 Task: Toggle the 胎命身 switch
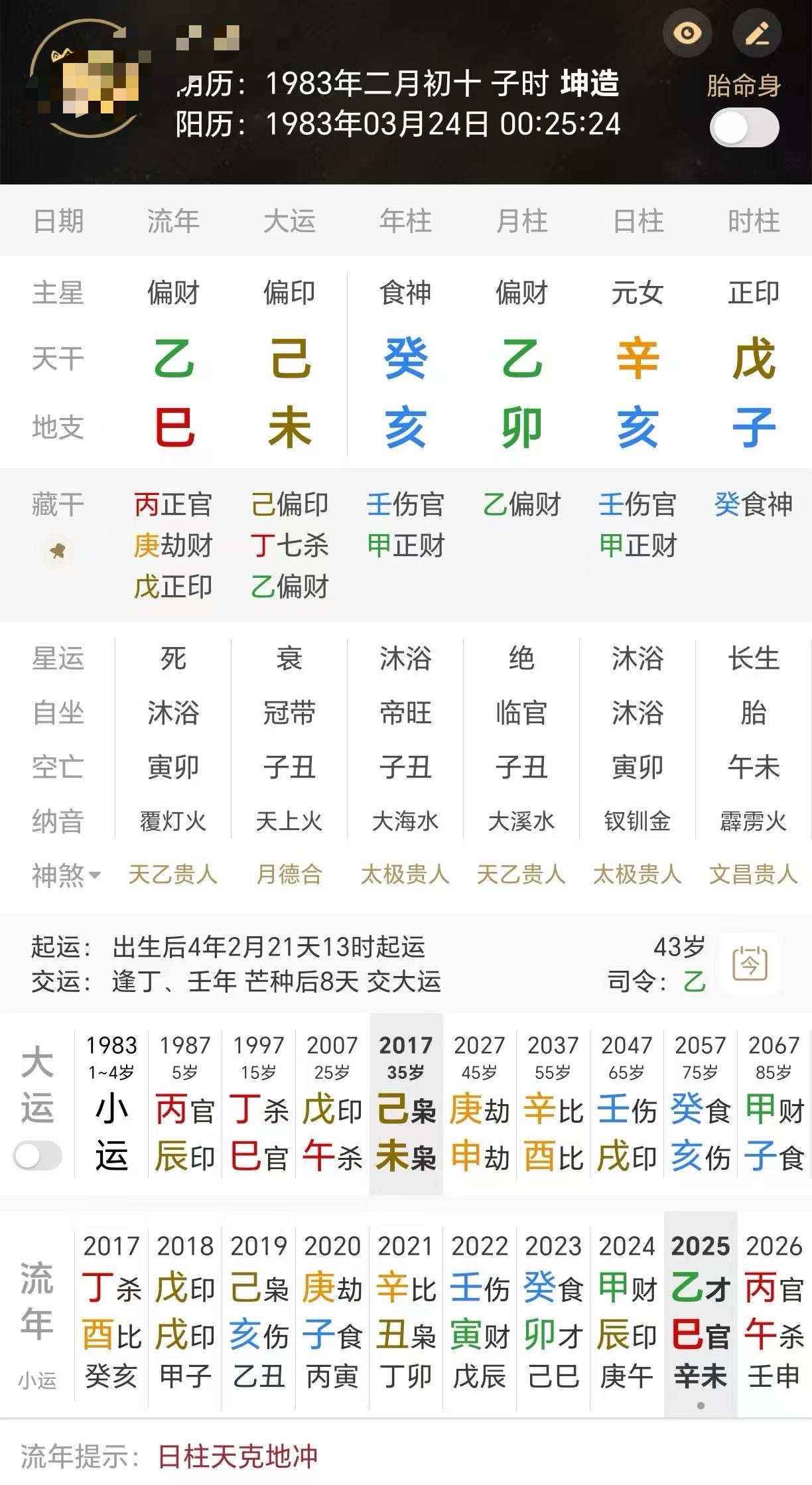pos(744,128)
